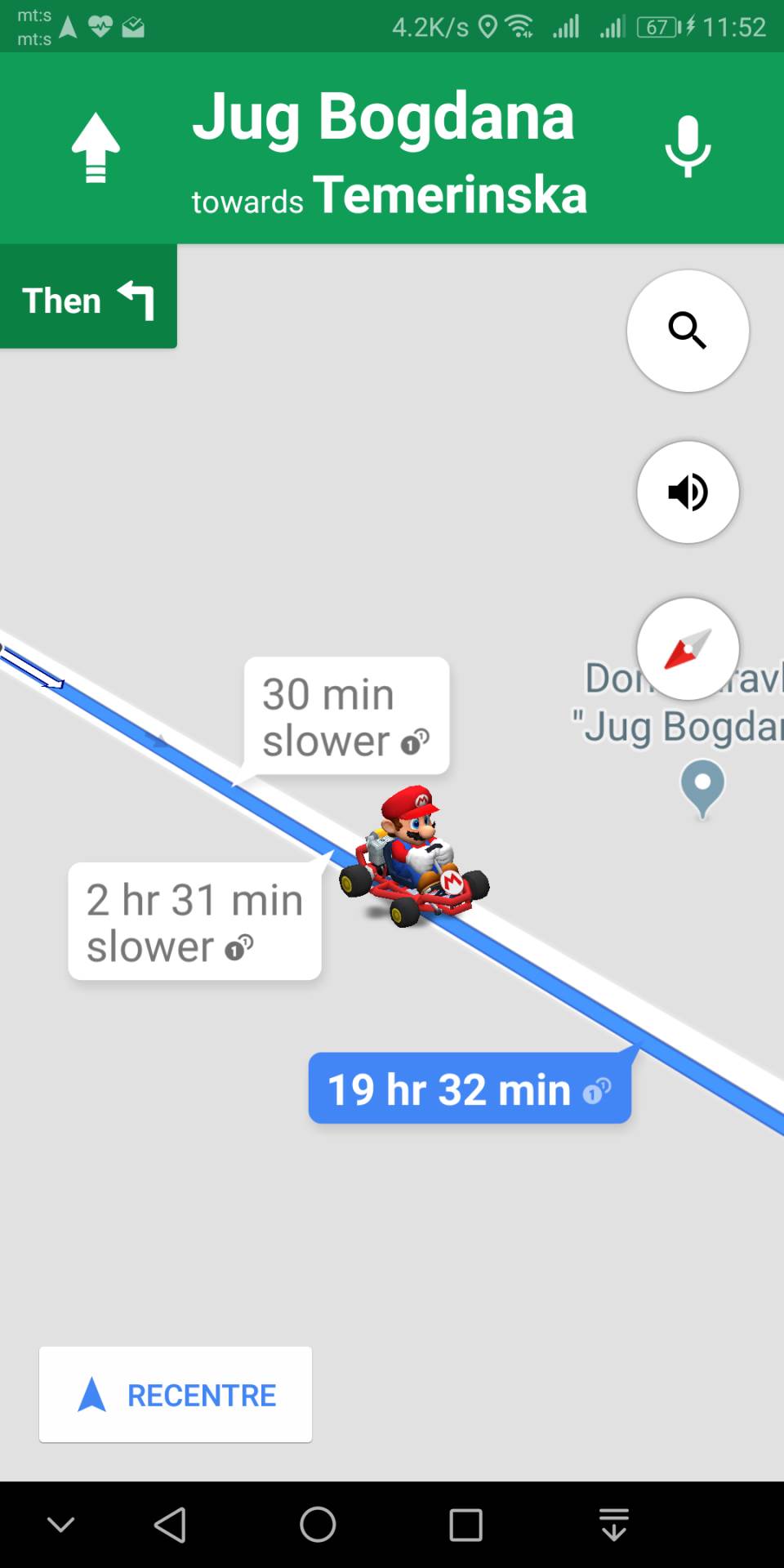The image size is (784, 1568).
Task: Select the 2 hr 31 min slower route
Action: click(x=194, y=922)
